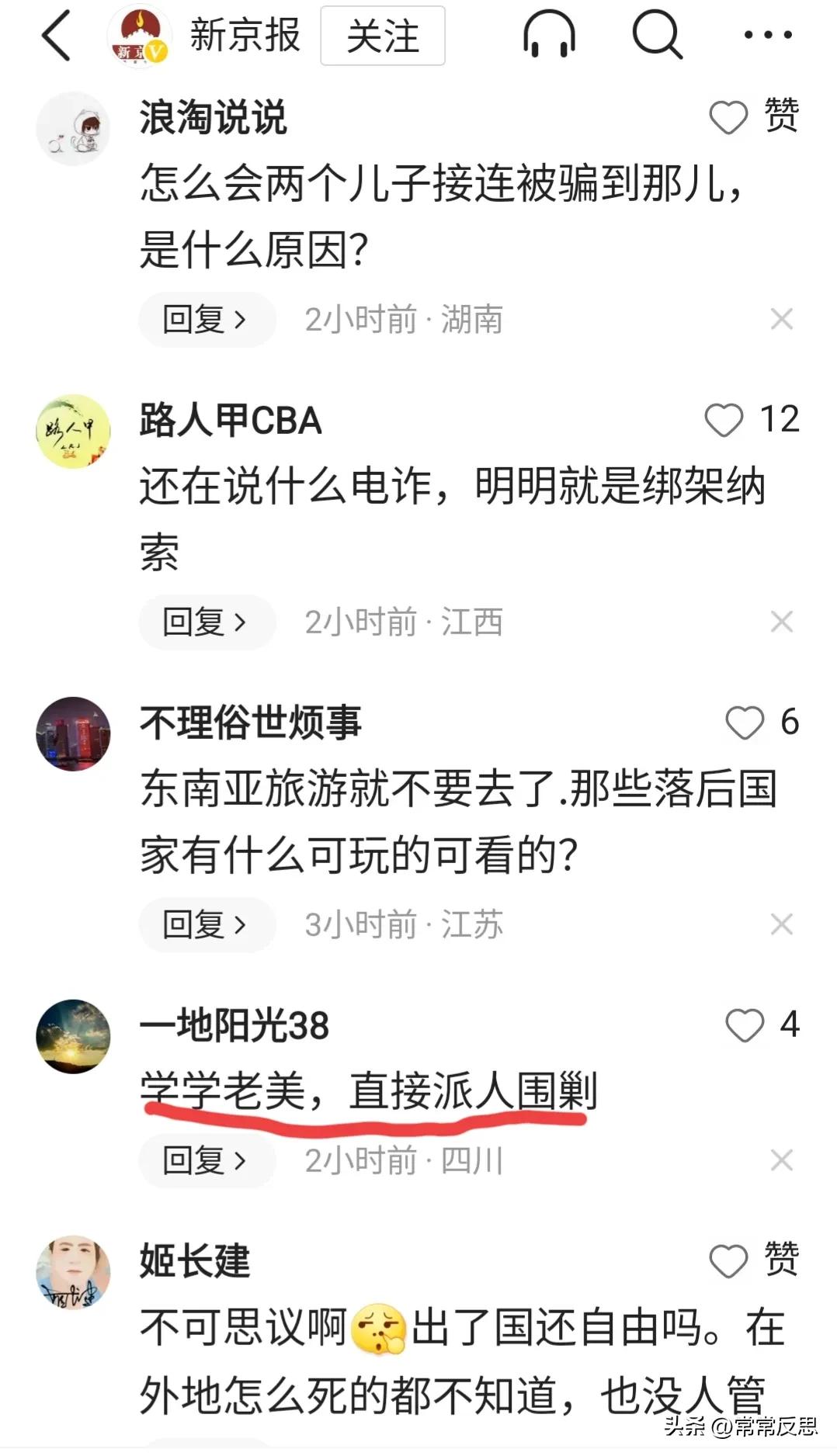Image resolution: width=837 pixels, height=1456 pixels.
Task: Like 不理俗世烦事's comment
Action: pyautogui.click(x=744, y=723)
